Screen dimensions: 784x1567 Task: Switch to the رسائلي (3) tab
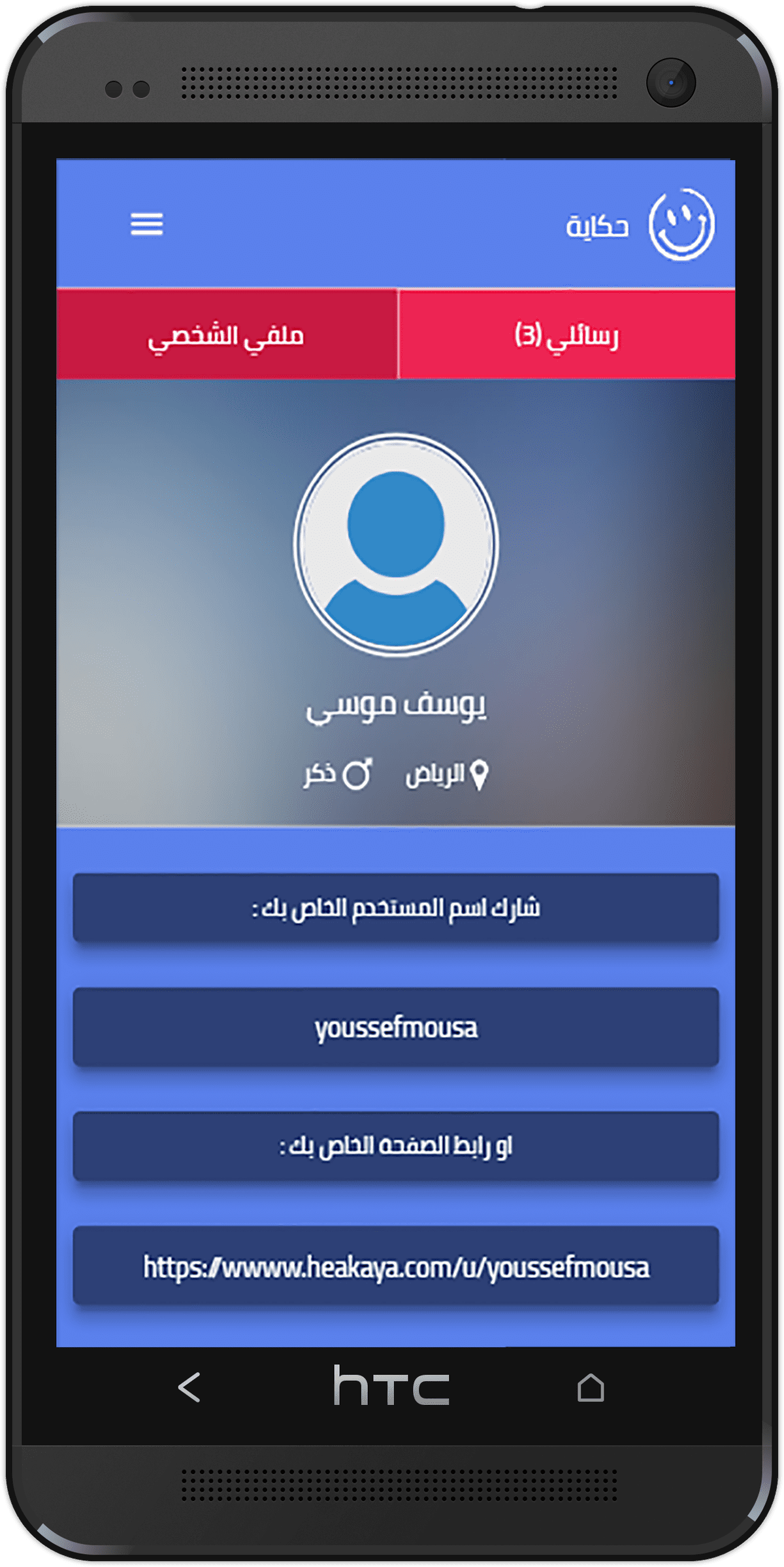point(566,335)
